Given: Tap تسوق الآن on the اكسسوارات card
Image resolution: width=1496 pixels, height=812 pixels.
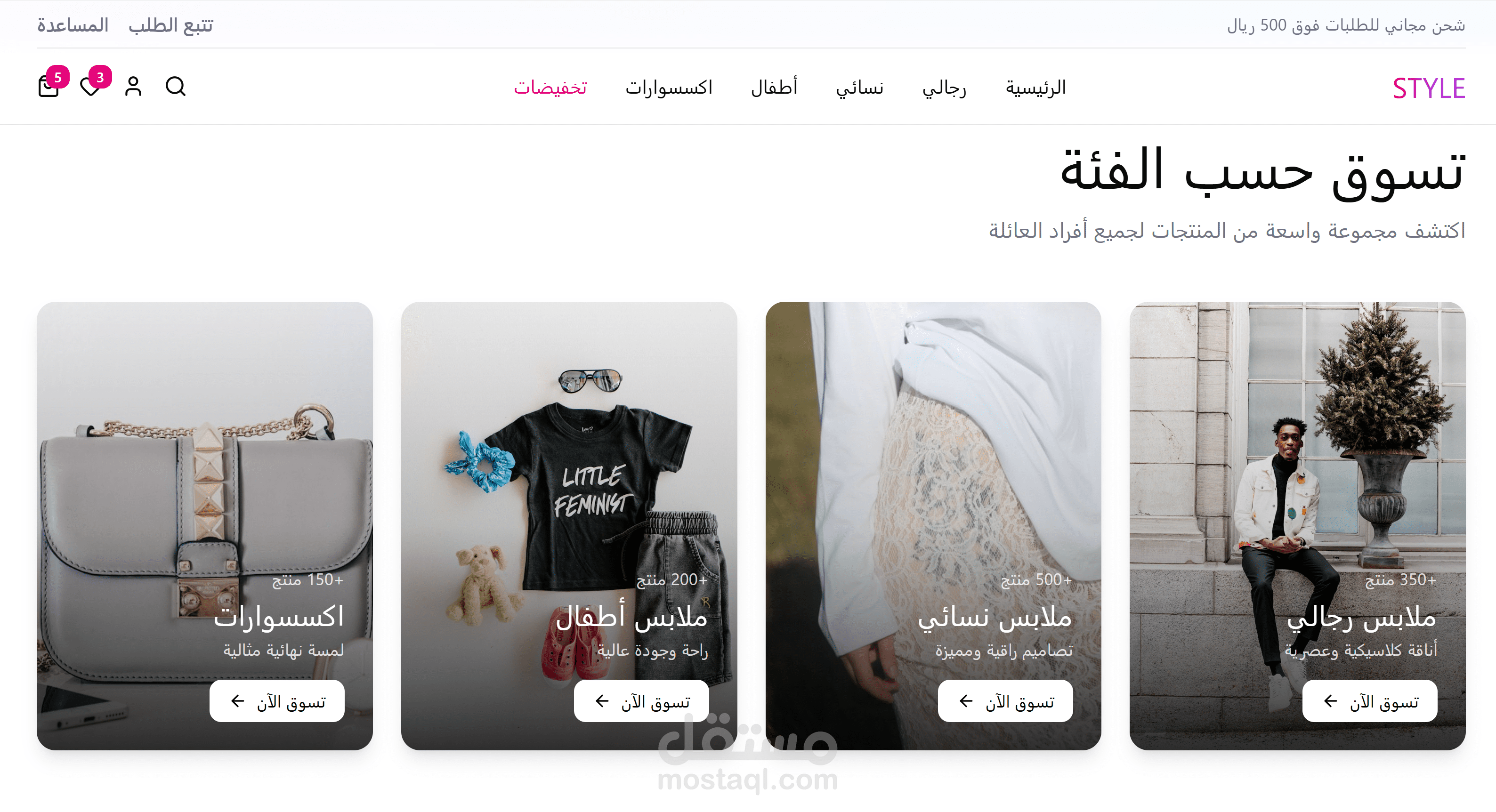Looking at the screenshot, I should 276,701.
